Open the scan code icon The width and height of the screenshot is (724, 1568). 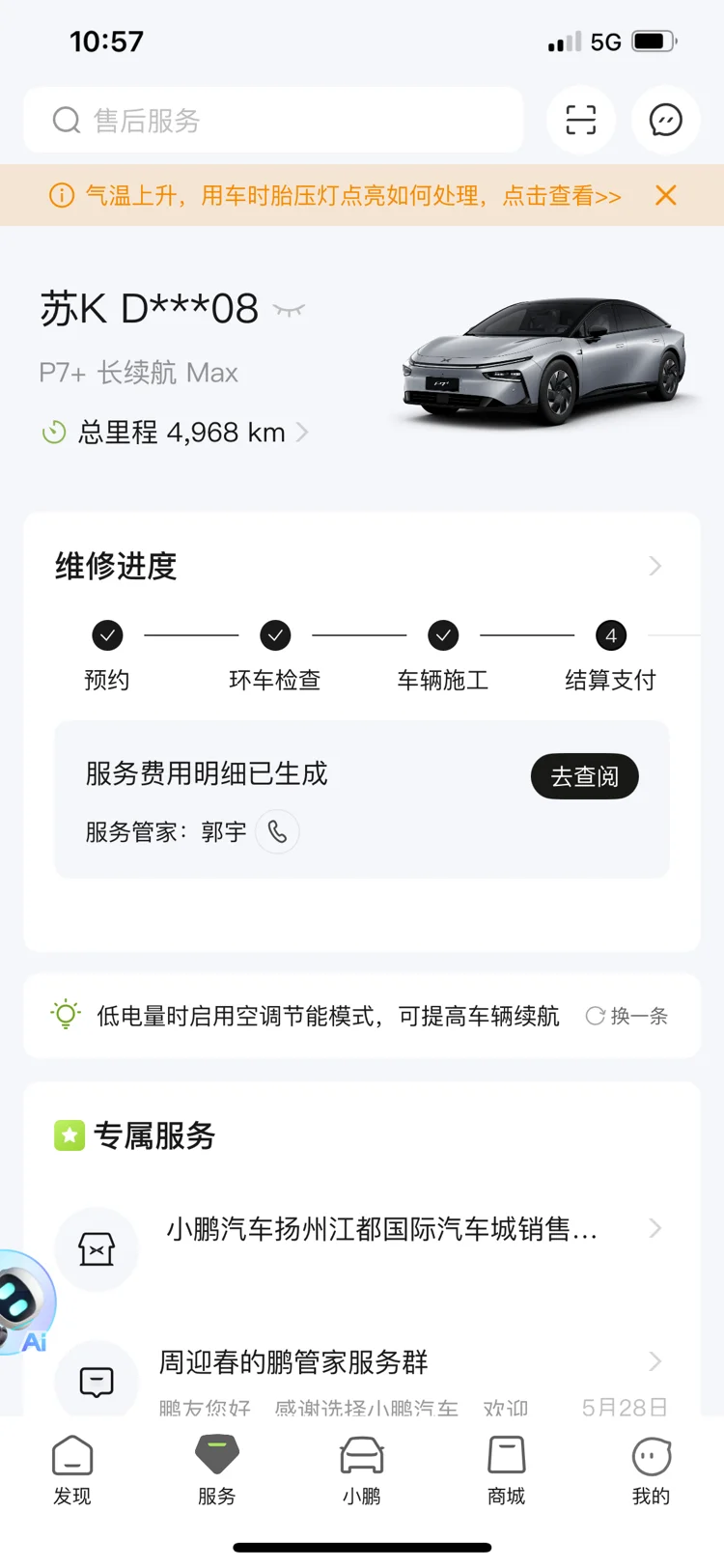(x=580, y=121)
